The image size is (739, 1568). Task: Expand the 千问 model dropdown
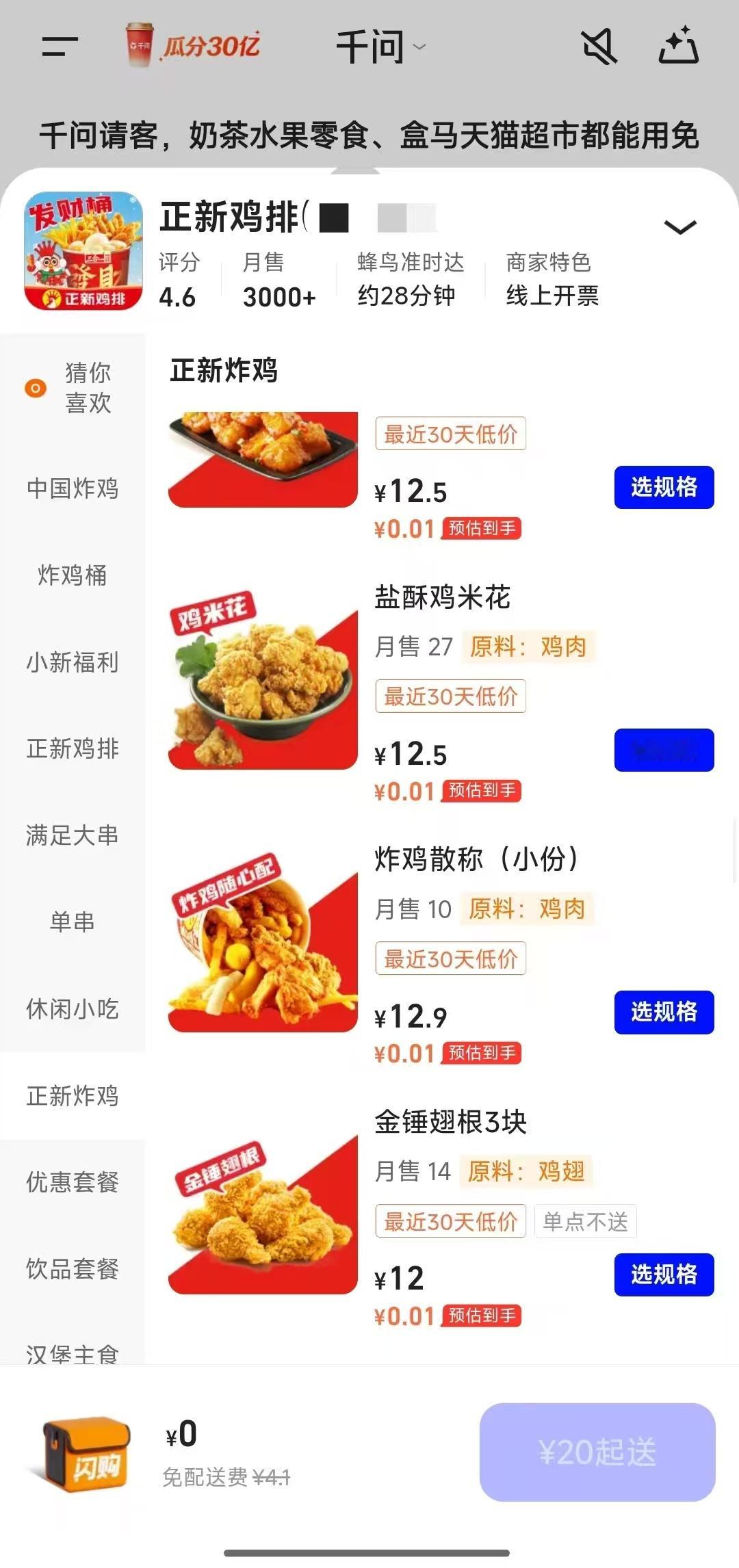coord(380,47)
